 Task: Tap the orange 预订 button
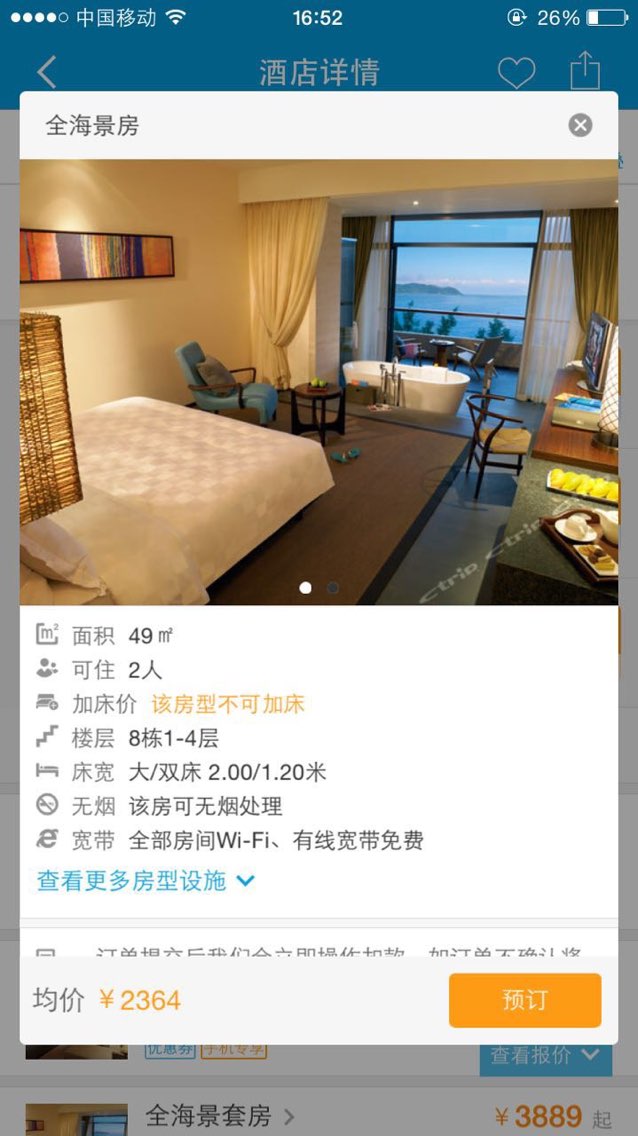click(x=525, y=1000)
